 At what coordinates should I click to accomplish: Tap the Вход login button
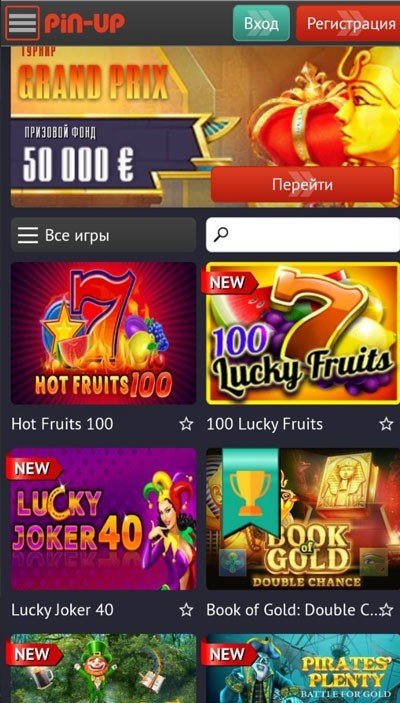261,23
